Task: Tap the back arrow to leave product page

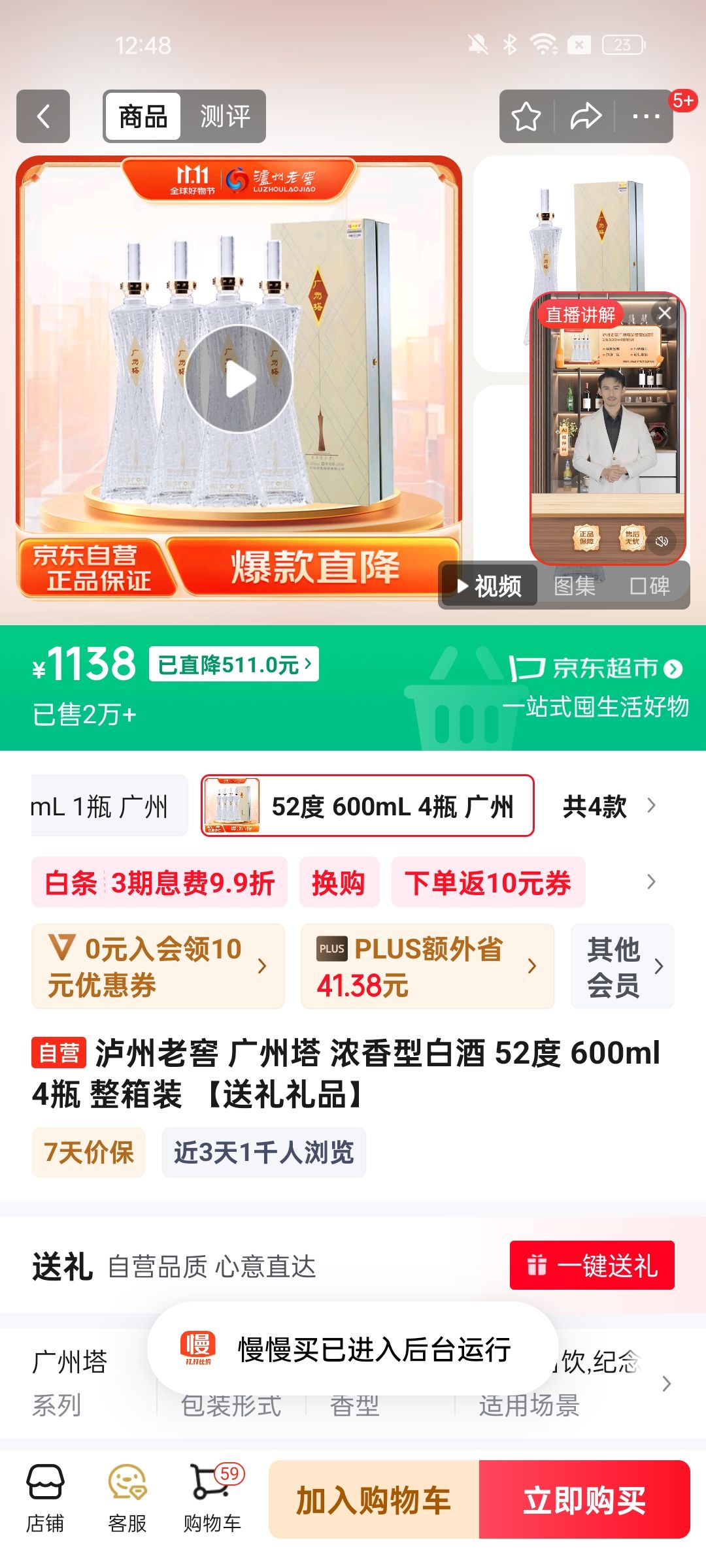Action: click(43, 116)
